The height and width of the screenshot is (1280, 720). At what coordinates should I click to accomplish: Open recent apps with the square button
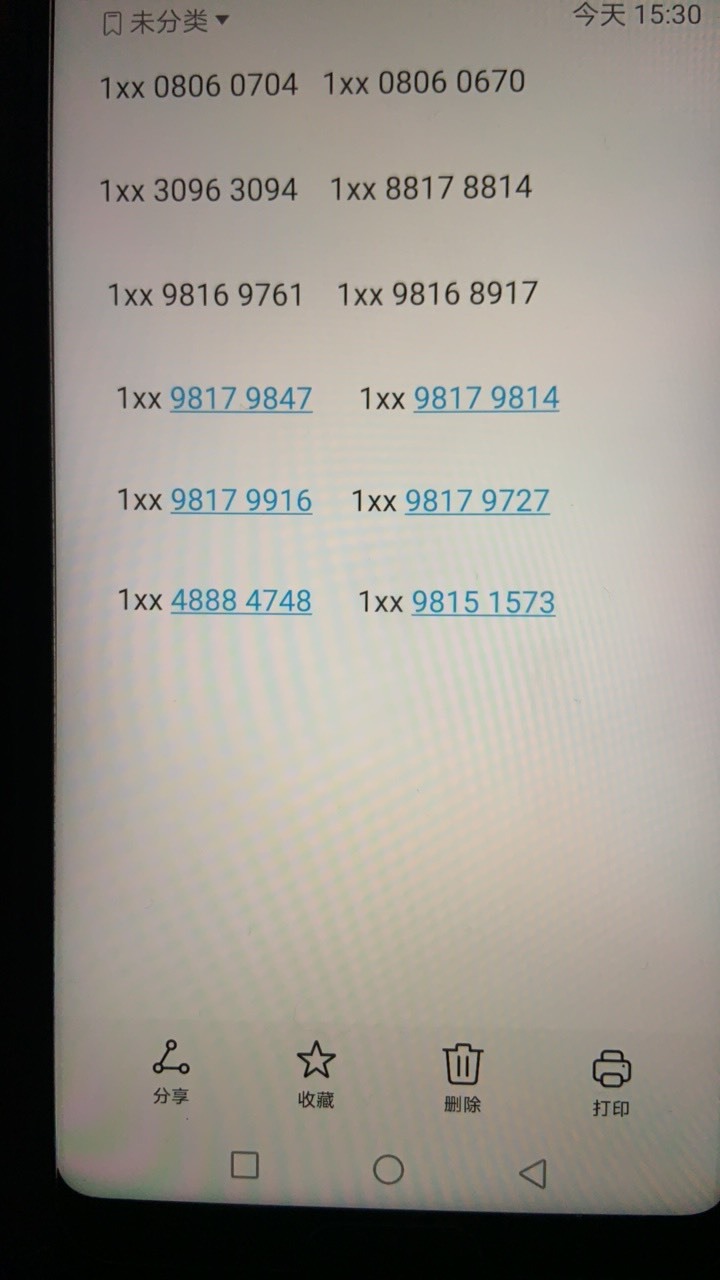tap(245, 1165)
